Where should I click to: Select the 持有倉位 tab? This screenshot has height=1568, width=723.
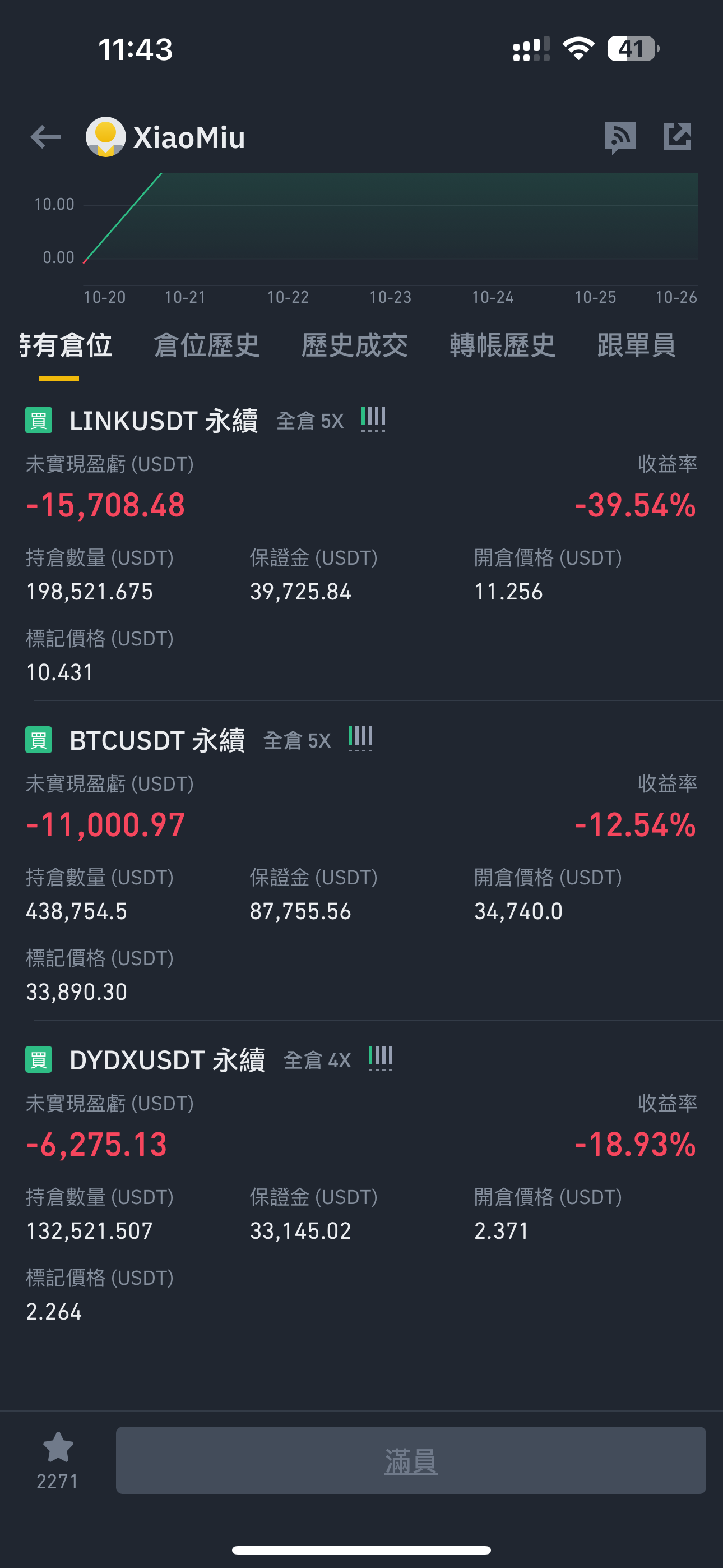pos(66,346)
